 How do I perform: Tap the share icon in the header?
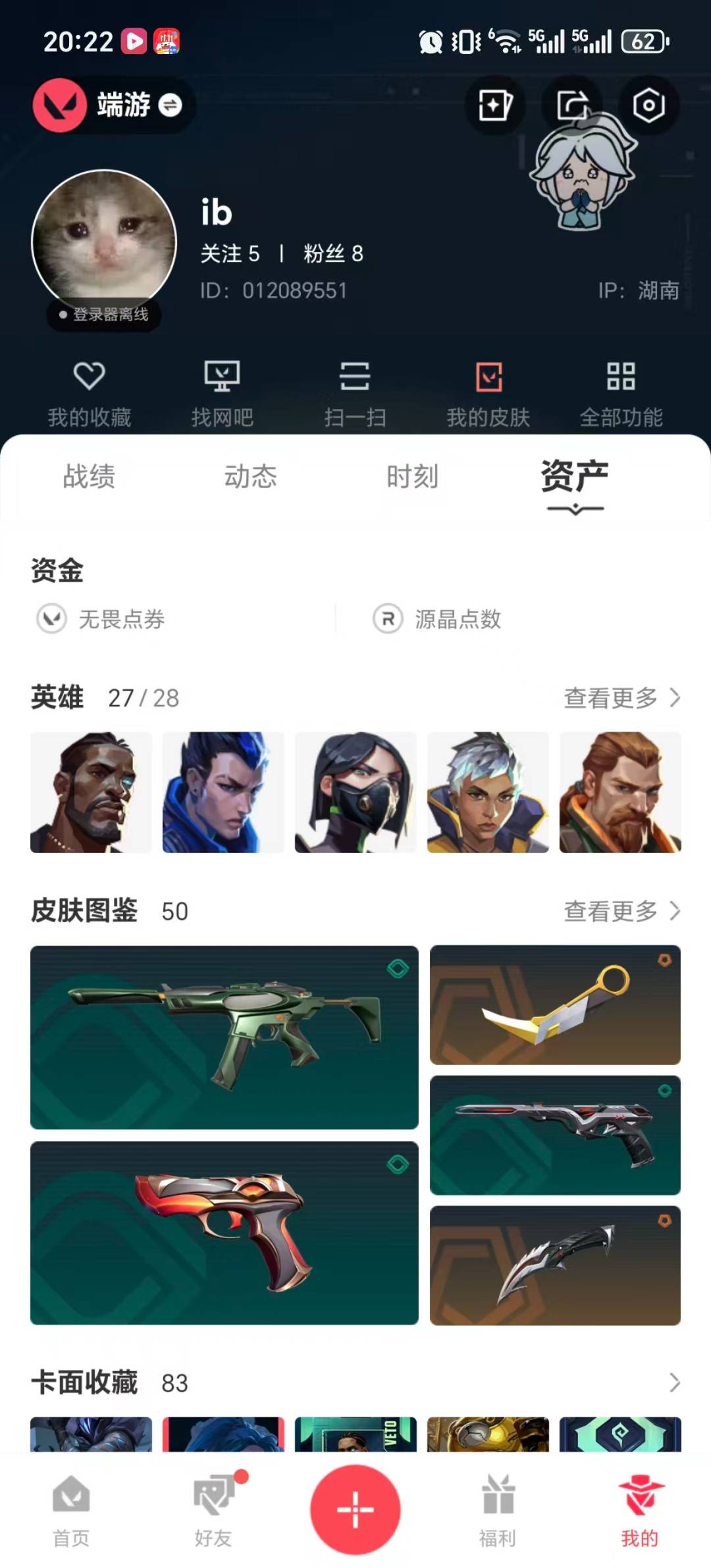coord(572,105)
